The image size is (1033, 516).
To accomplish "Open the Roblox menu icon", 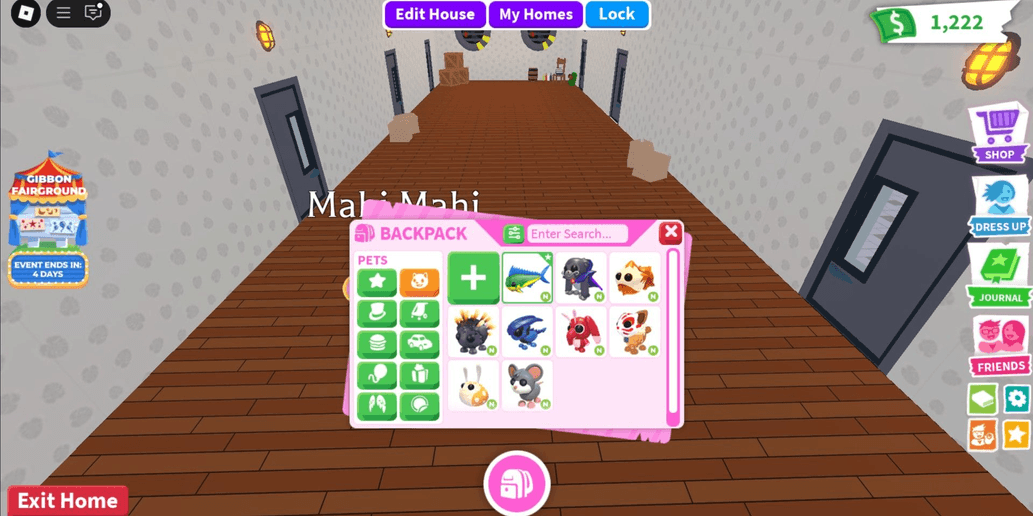I will click(x=25, y=13).
